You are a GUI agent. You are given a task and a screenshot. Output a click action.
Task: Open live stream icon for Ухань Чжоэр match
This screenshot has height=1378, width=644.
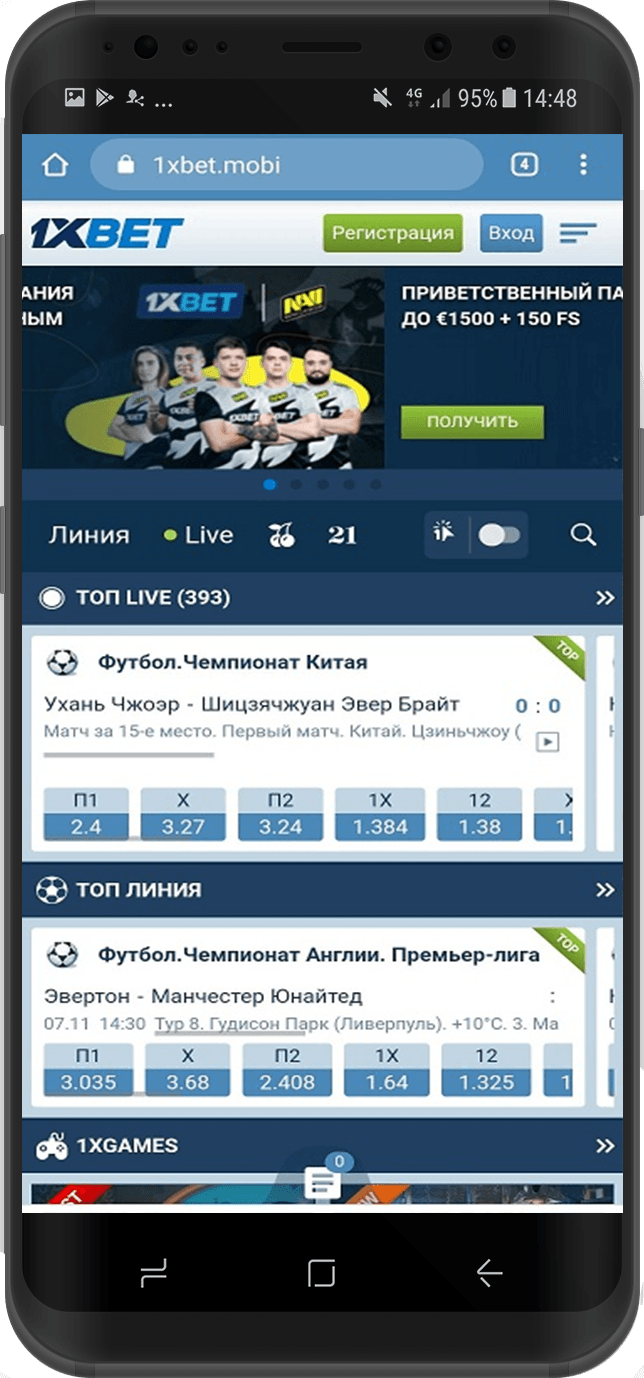pyautogui.click(x=547, y=742)
